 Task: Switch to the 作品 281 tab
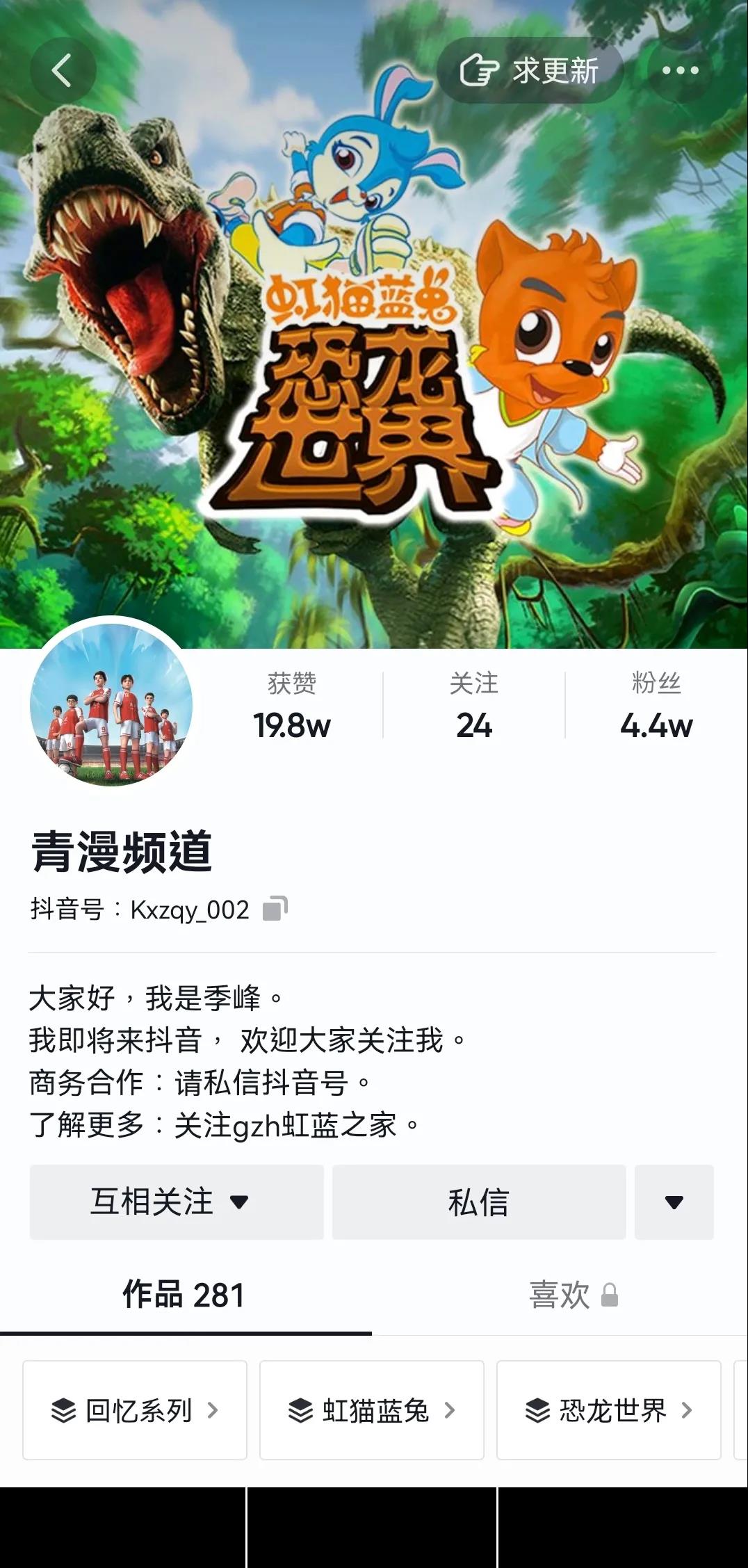click(x=185, y=1295)
